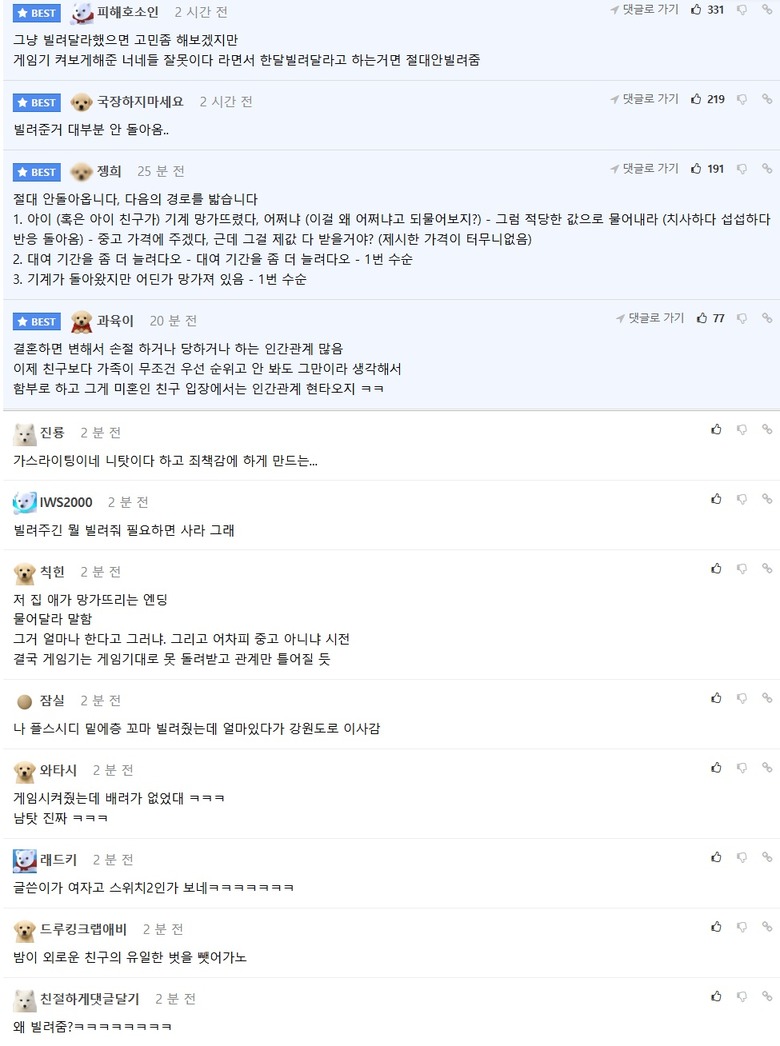Jump to 과육이's comment with 댓글로 가기
Viewport: 780px width, 1046px height.
pyautogui.click(x=650, y=318)
